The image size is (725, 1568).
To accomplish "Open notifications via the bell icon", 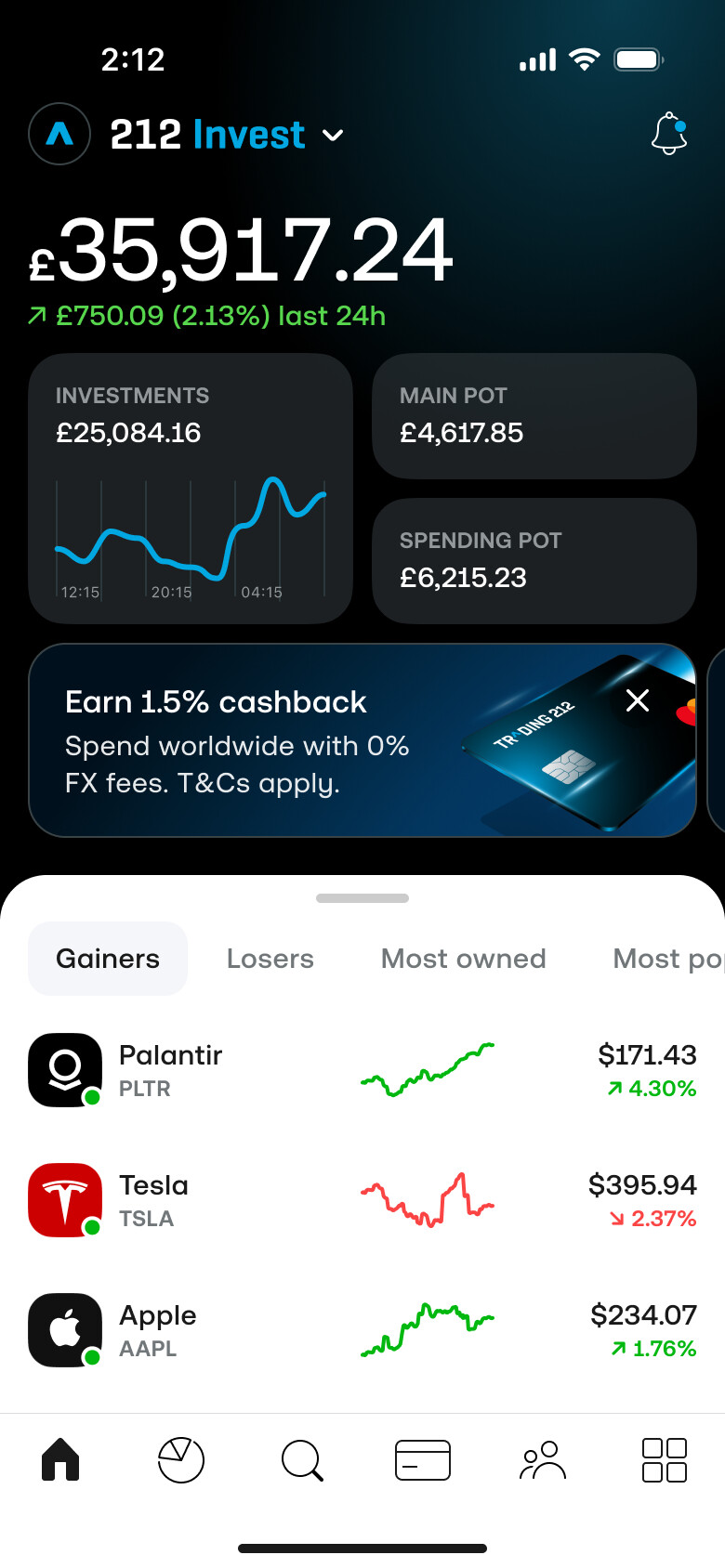I will [x=669, y=134].
